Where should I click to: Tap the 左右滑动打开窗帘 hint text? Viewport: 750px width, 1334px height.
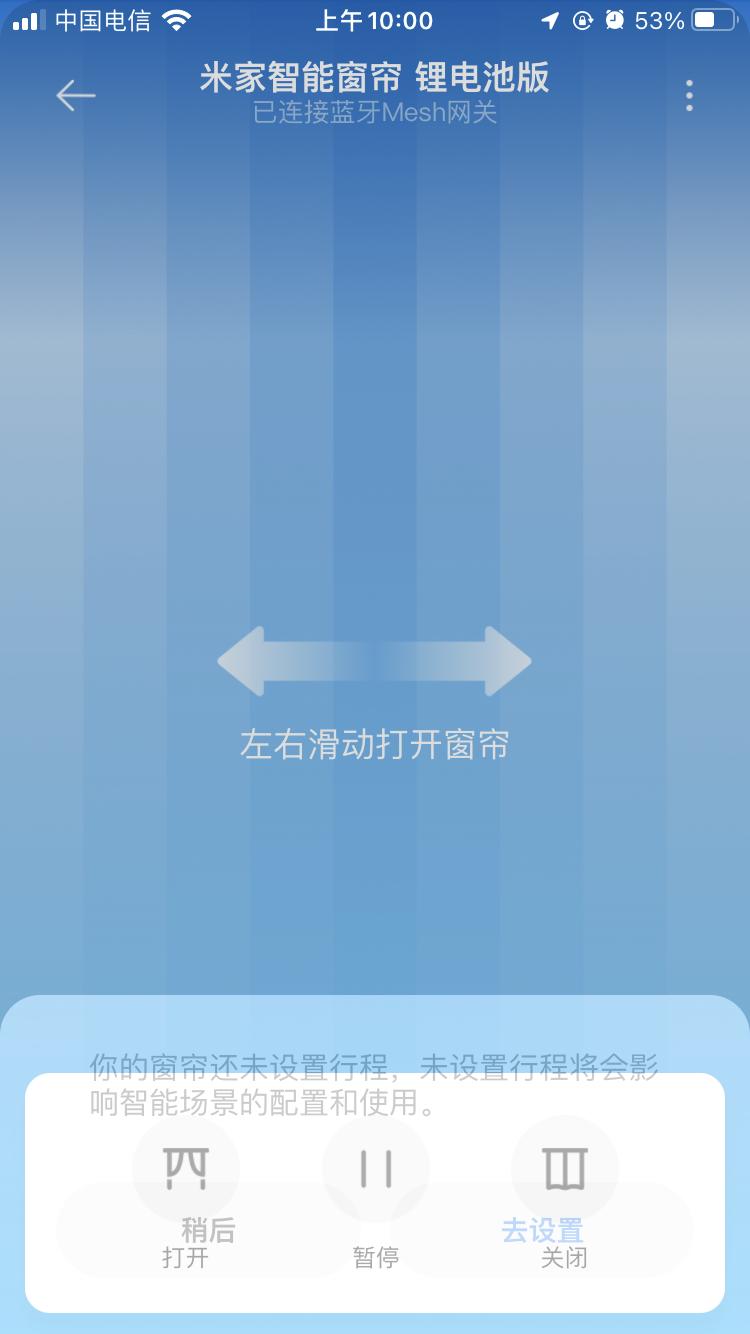[374, 742]
